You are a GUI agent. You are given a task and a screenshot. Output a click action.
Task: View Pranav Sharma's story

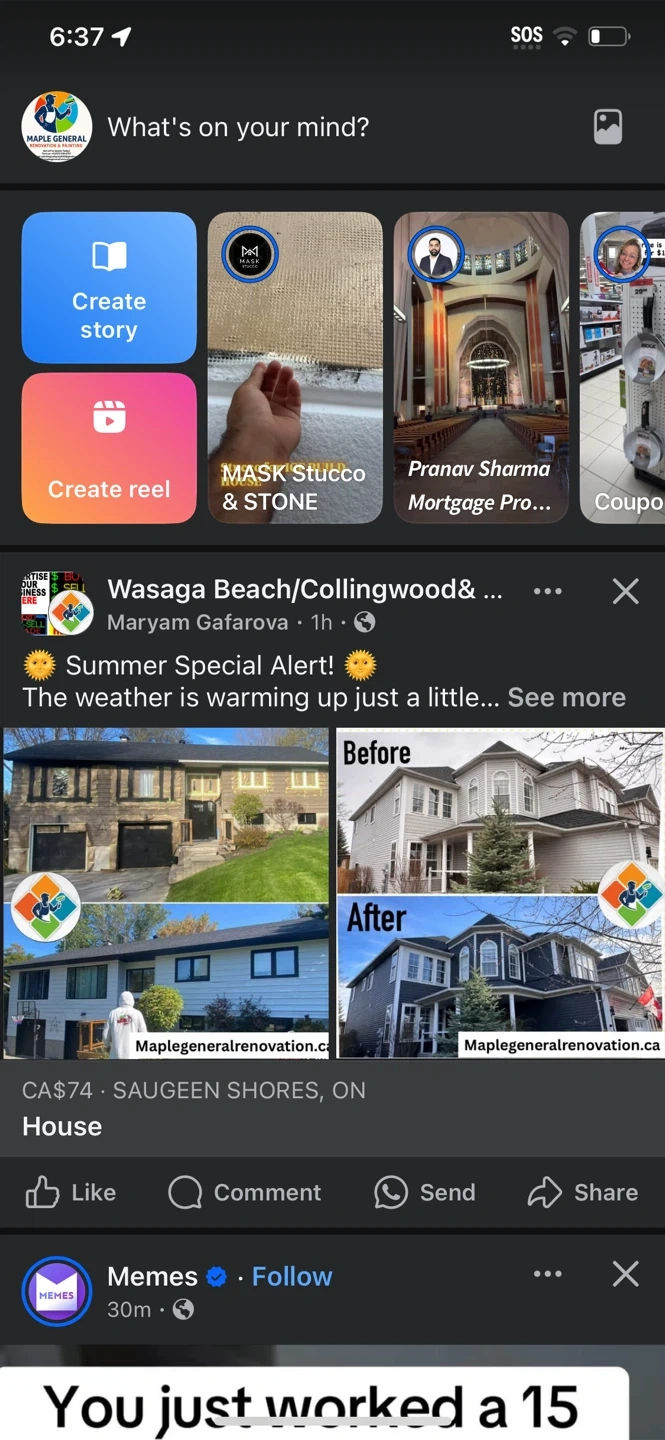coord(481,368)
